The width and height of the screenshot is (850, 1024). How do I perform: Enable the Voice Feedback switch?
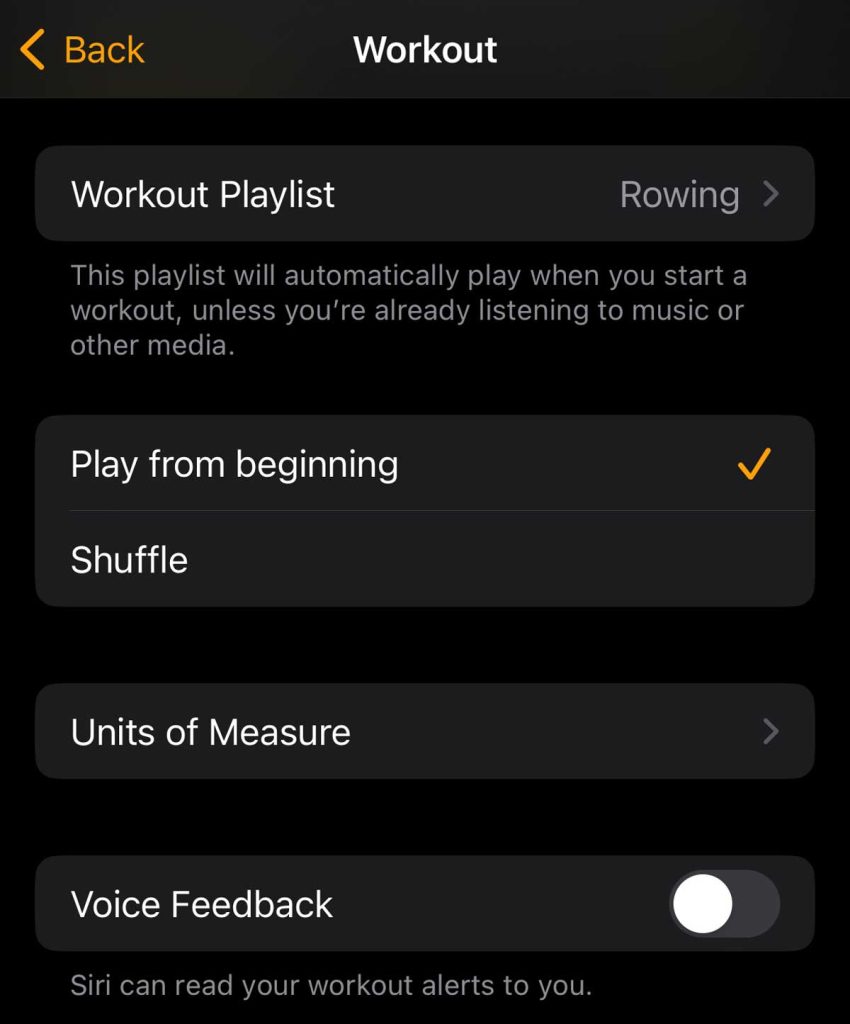pos(723,904)
